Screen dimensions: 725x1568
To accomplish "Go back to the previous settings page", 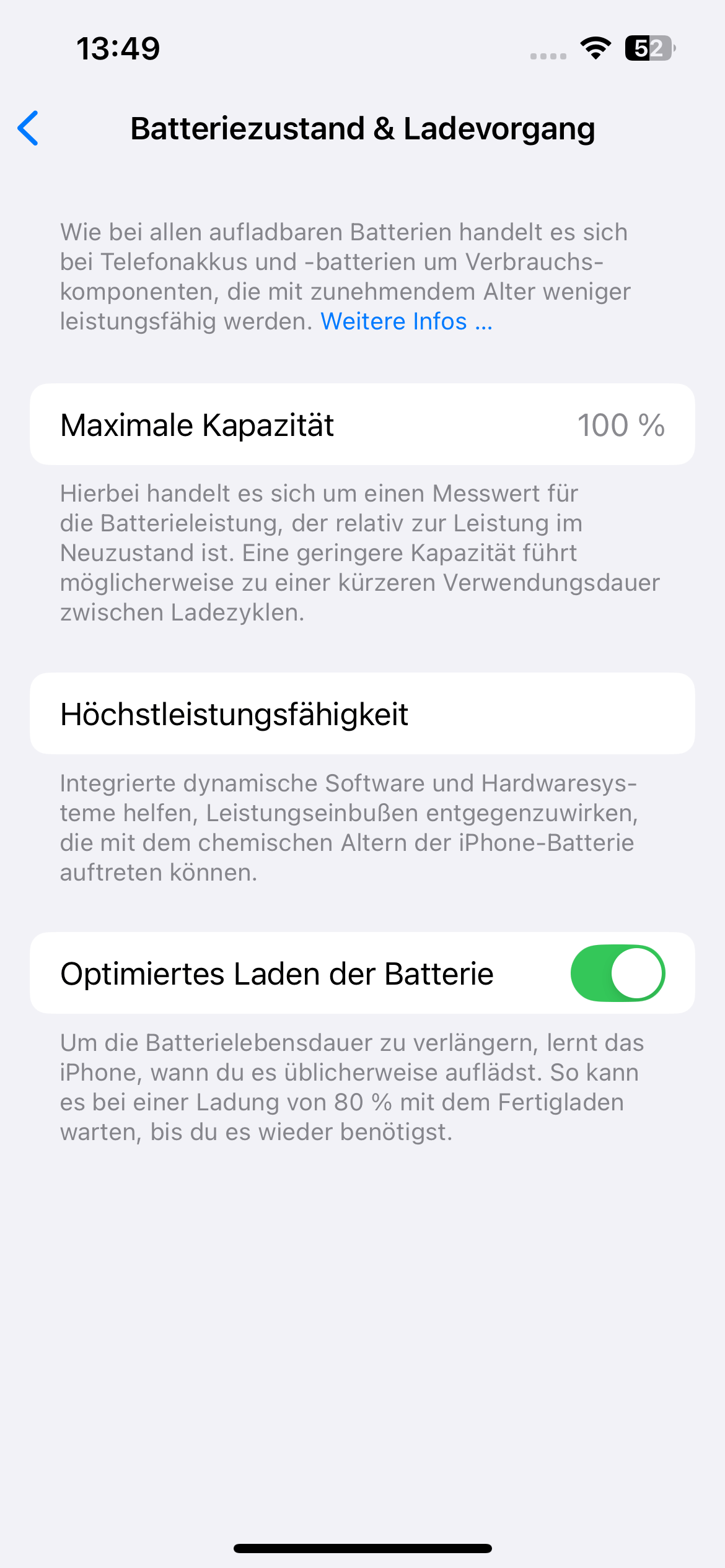I will point(29,128).
